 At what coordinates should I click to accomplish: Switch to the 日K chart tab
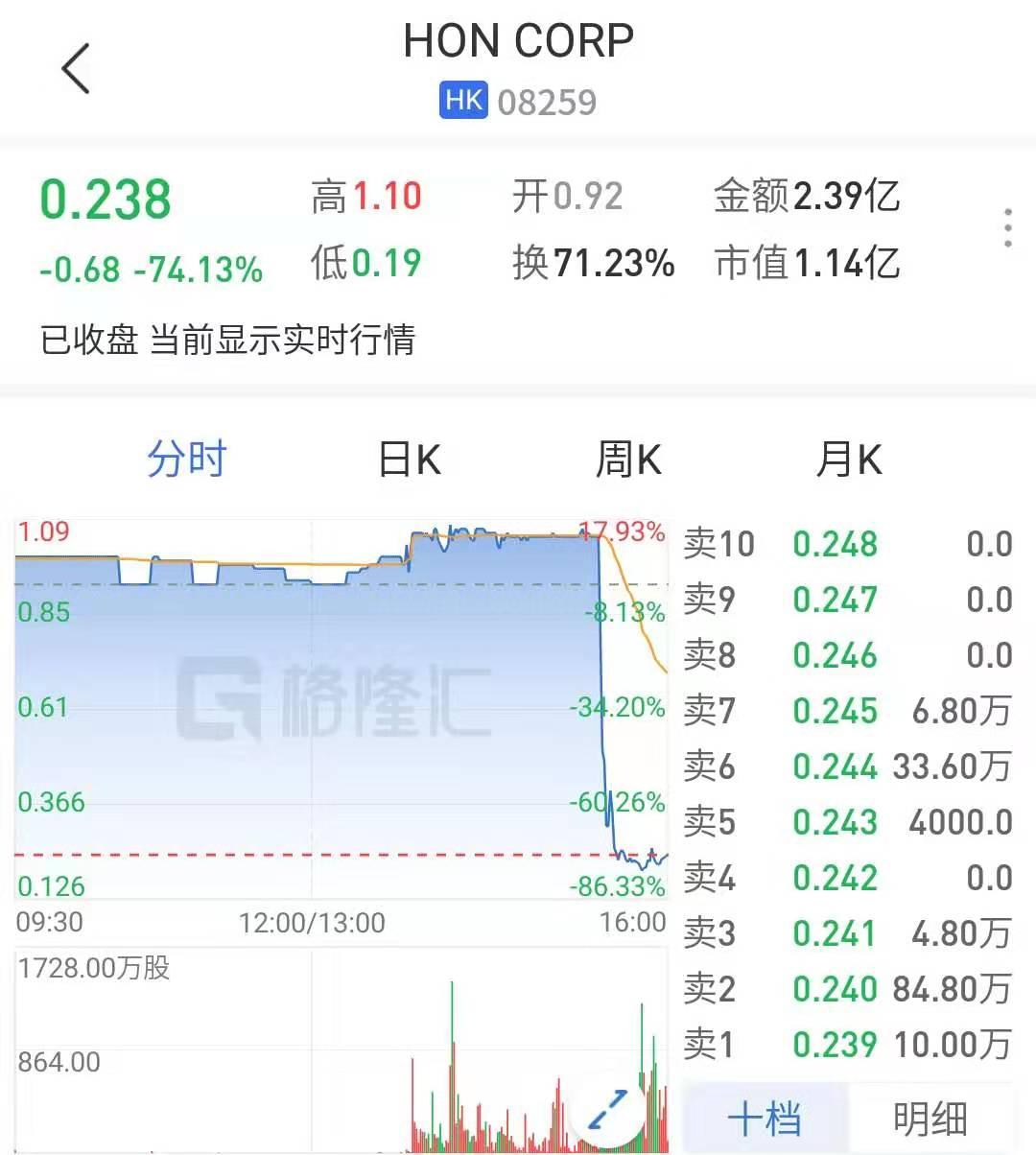coord(410,460)
